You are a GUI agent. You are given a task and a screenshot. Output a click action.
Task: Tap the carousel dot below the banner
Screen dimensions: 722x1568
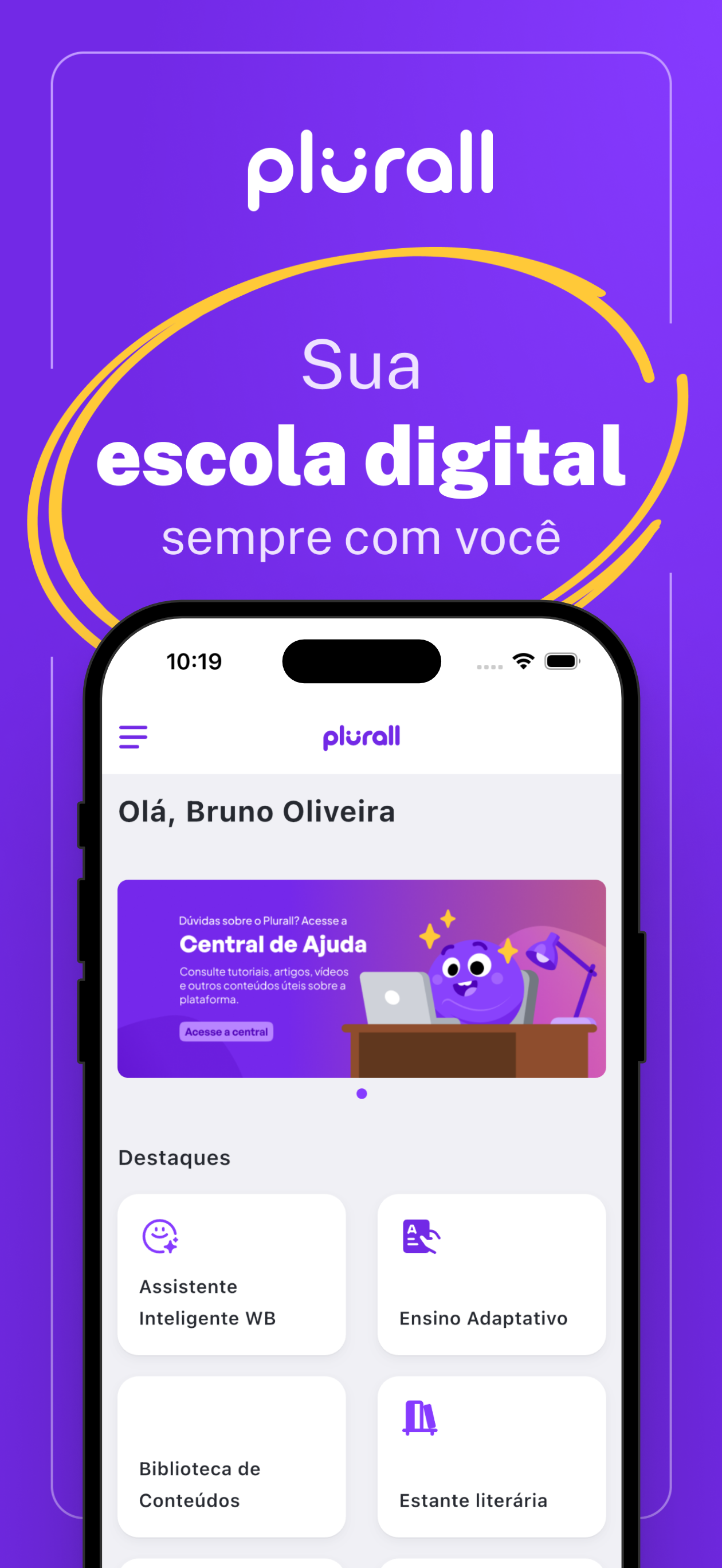(x=362, y=1093)
